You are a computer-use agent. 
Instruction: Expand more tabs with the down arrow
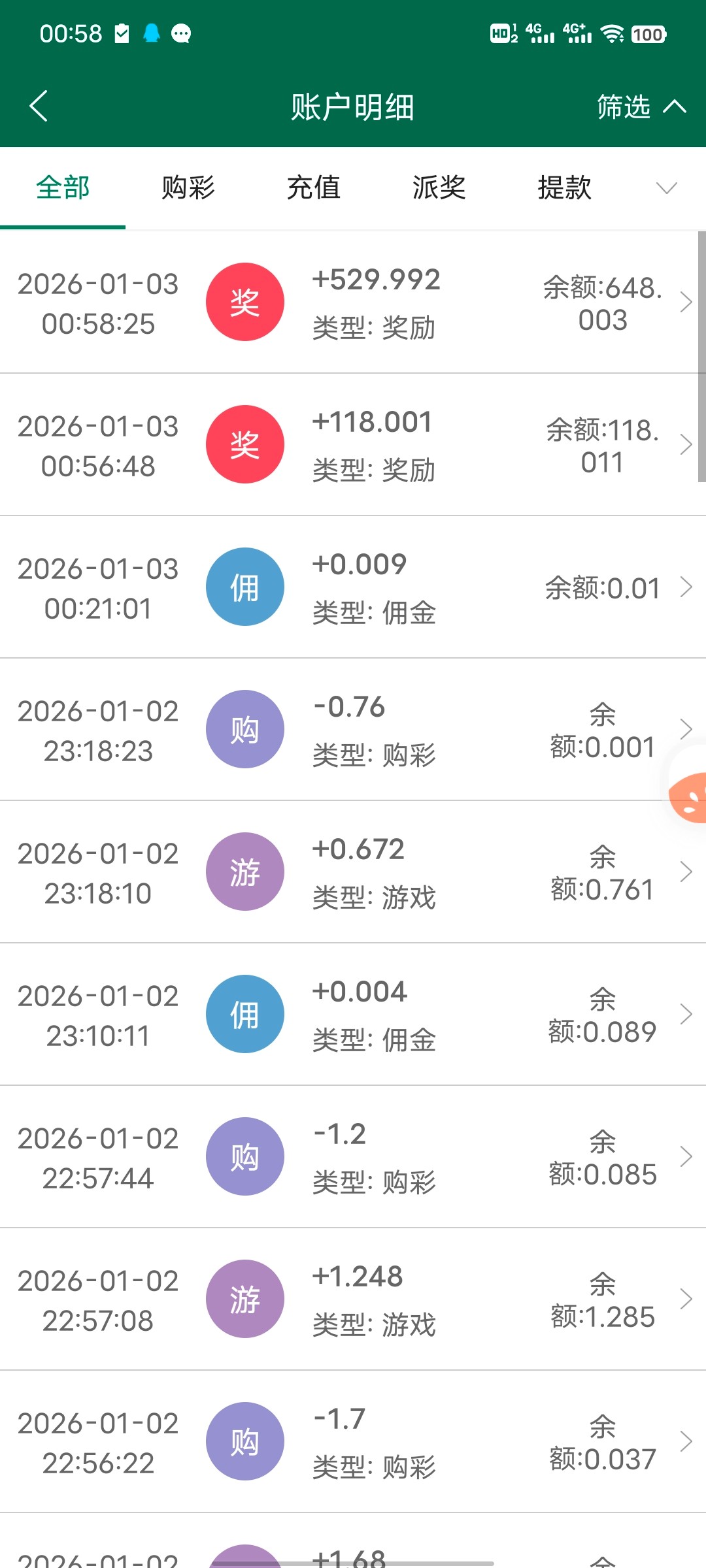pos(666,188)
